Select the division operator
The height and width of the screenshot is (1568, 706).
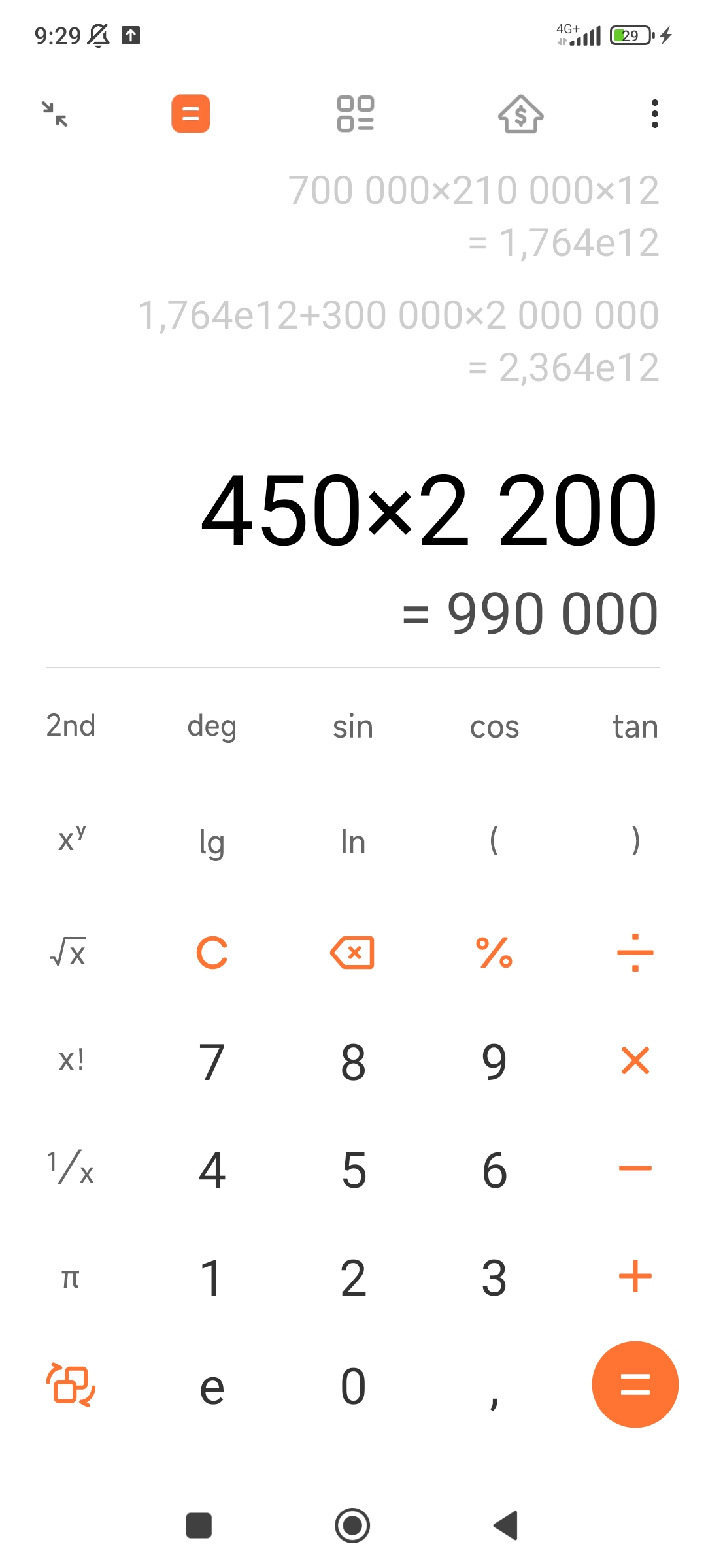point(635,952)
